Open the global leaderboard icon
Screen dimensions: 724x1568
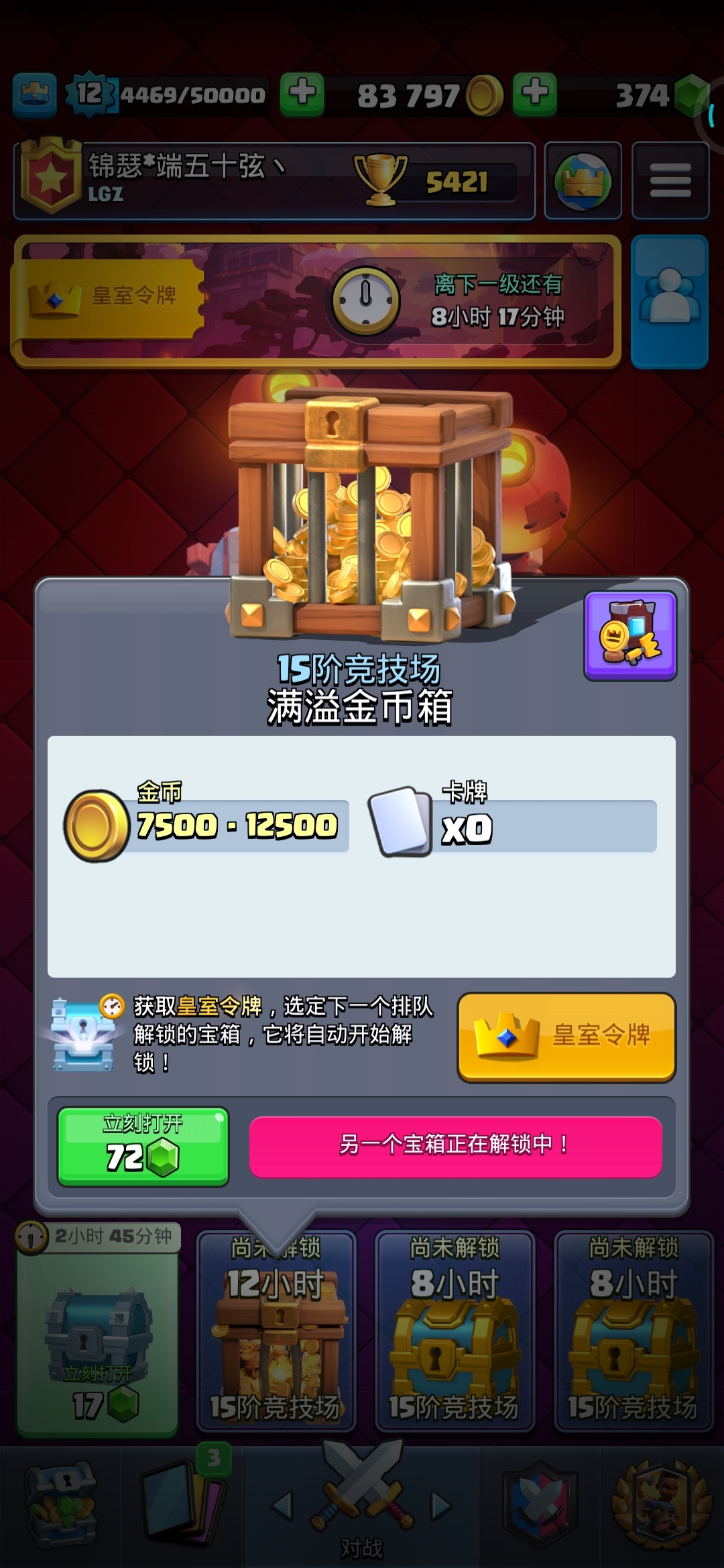583,180
